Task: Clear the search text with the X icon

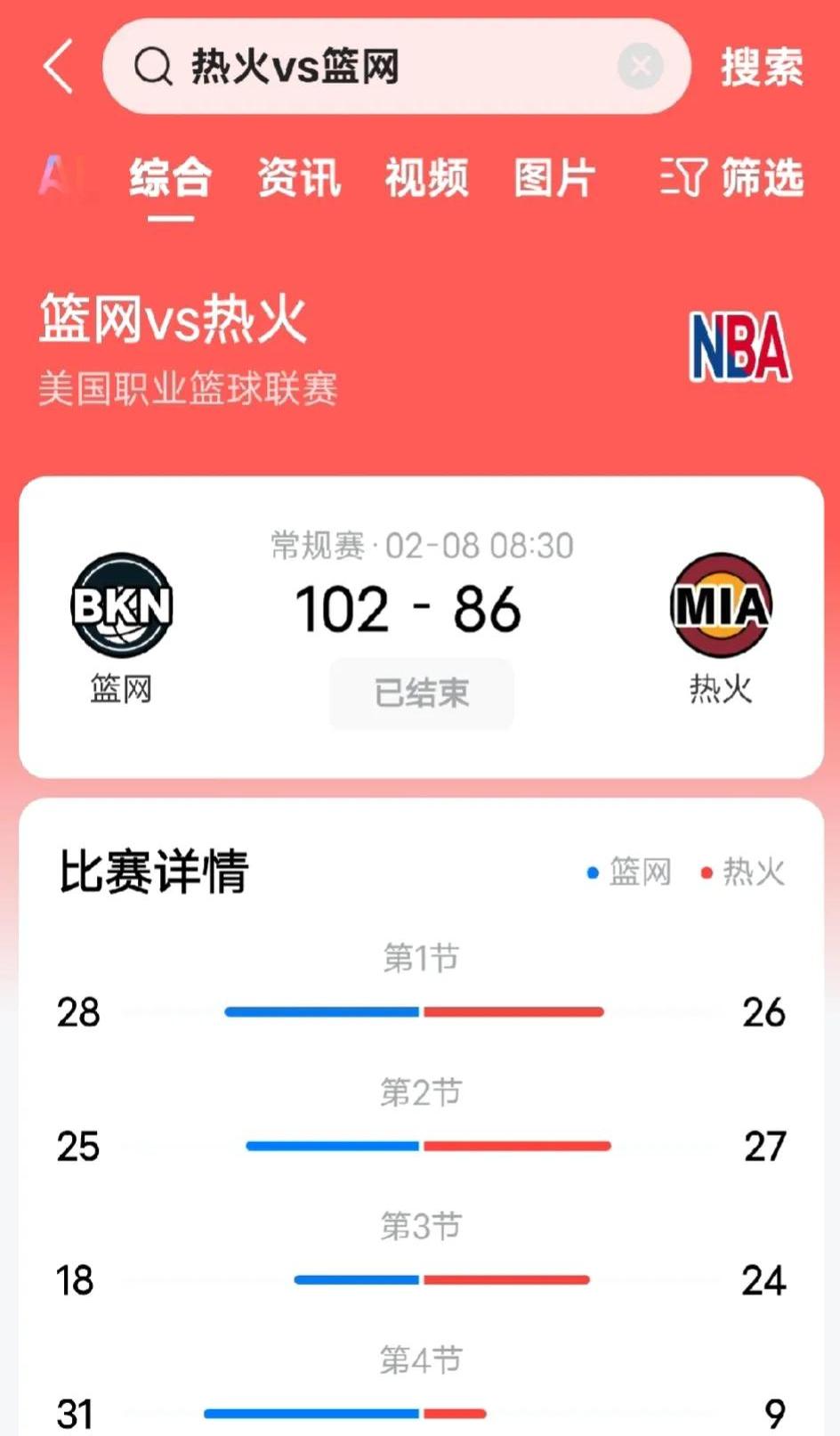Action: [639, 64]
